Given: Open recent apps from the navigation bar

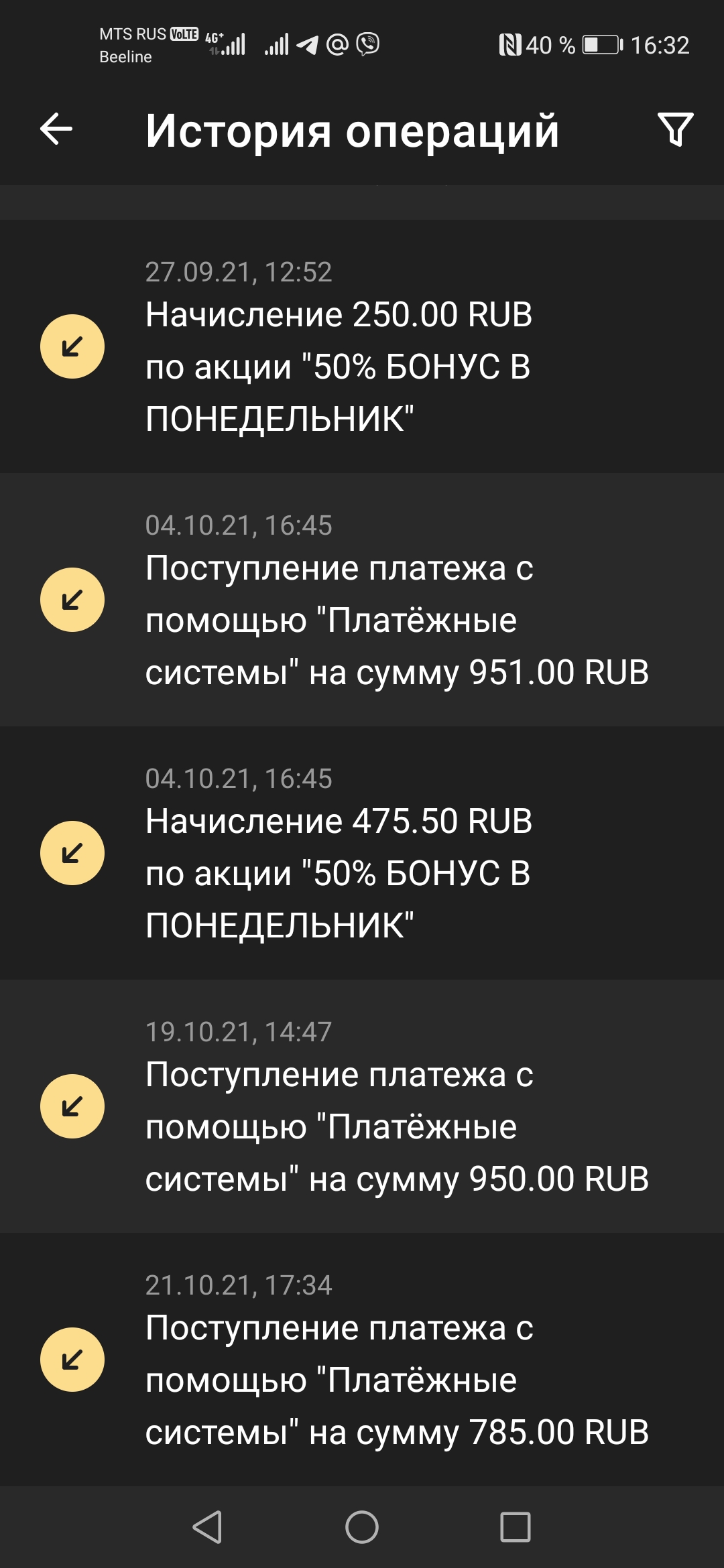Looking at the screenshot, I should [x=516, y=1527].
